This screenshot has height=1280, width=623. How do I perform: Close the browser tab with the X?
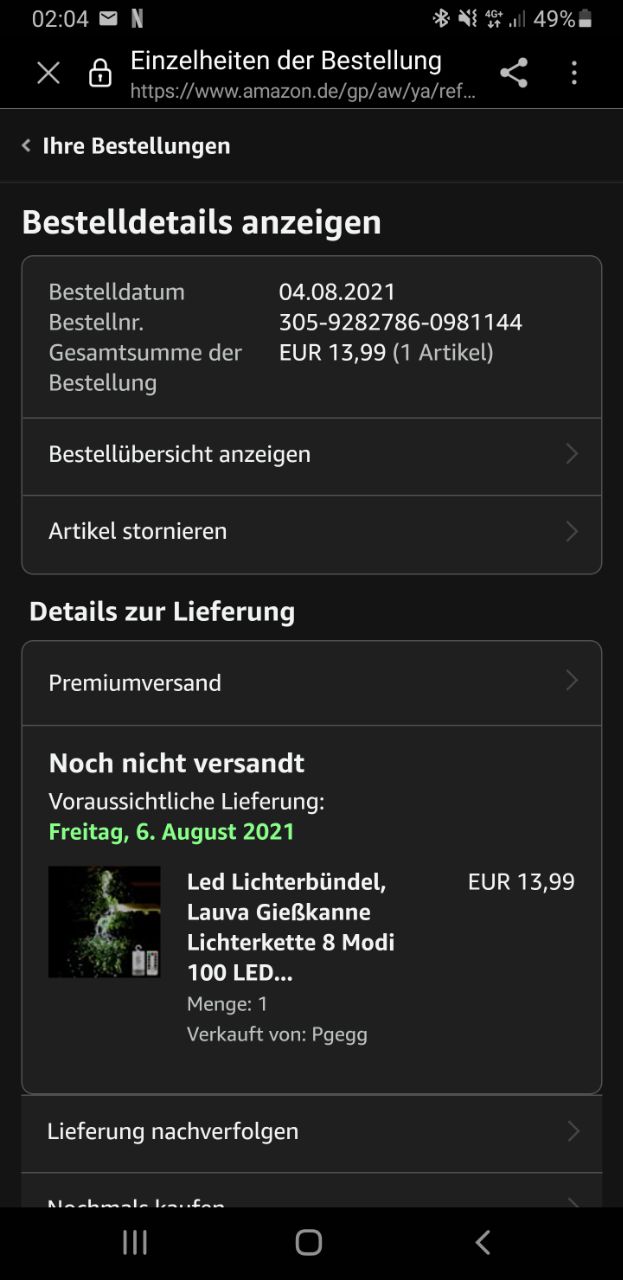click(x=48, y=73)
